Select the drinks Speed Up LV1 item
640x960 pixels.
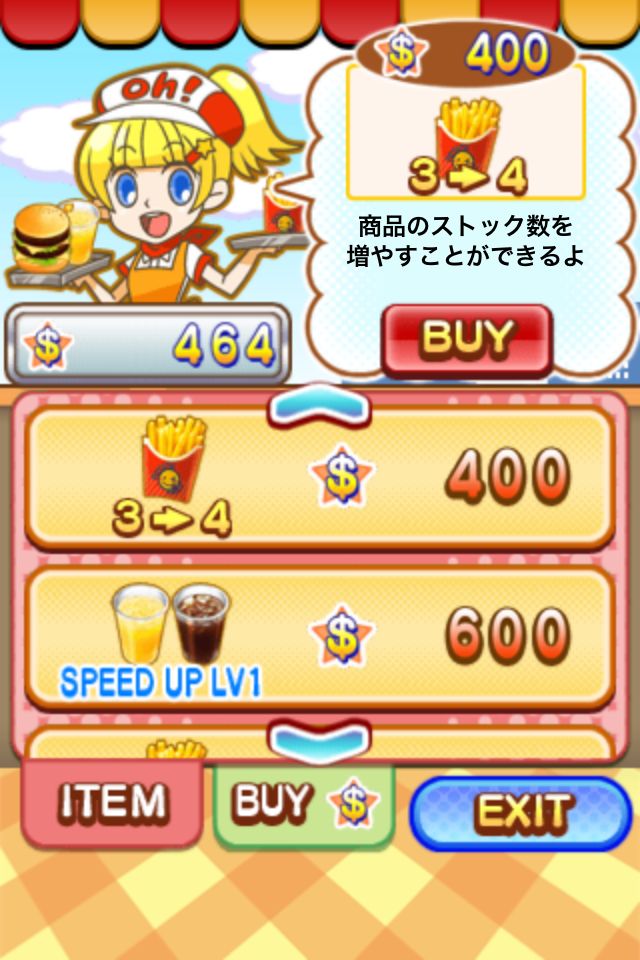[319, 636]
